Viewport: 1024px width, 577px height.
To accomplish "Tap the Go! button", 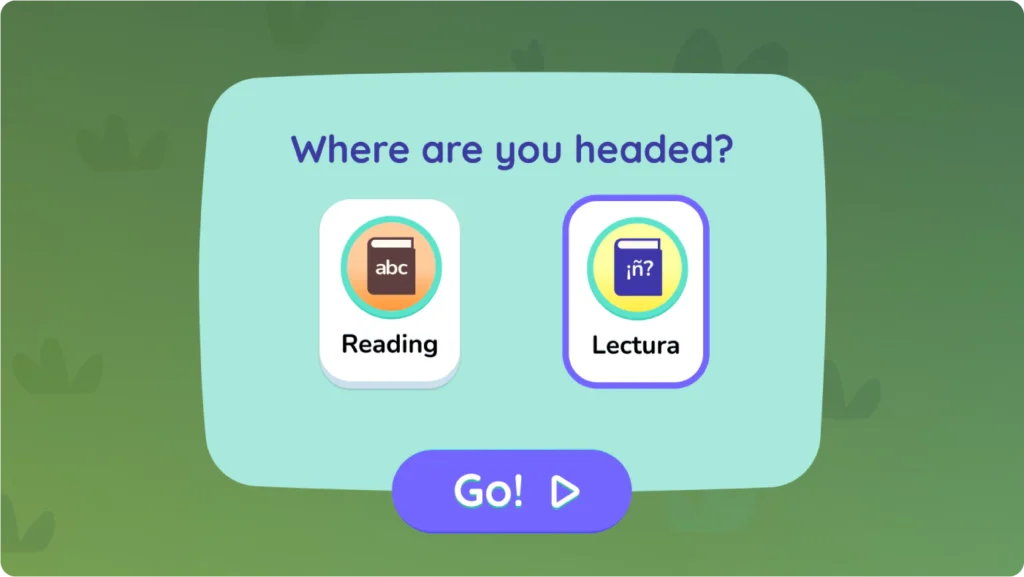I will [x=511, y=491].
